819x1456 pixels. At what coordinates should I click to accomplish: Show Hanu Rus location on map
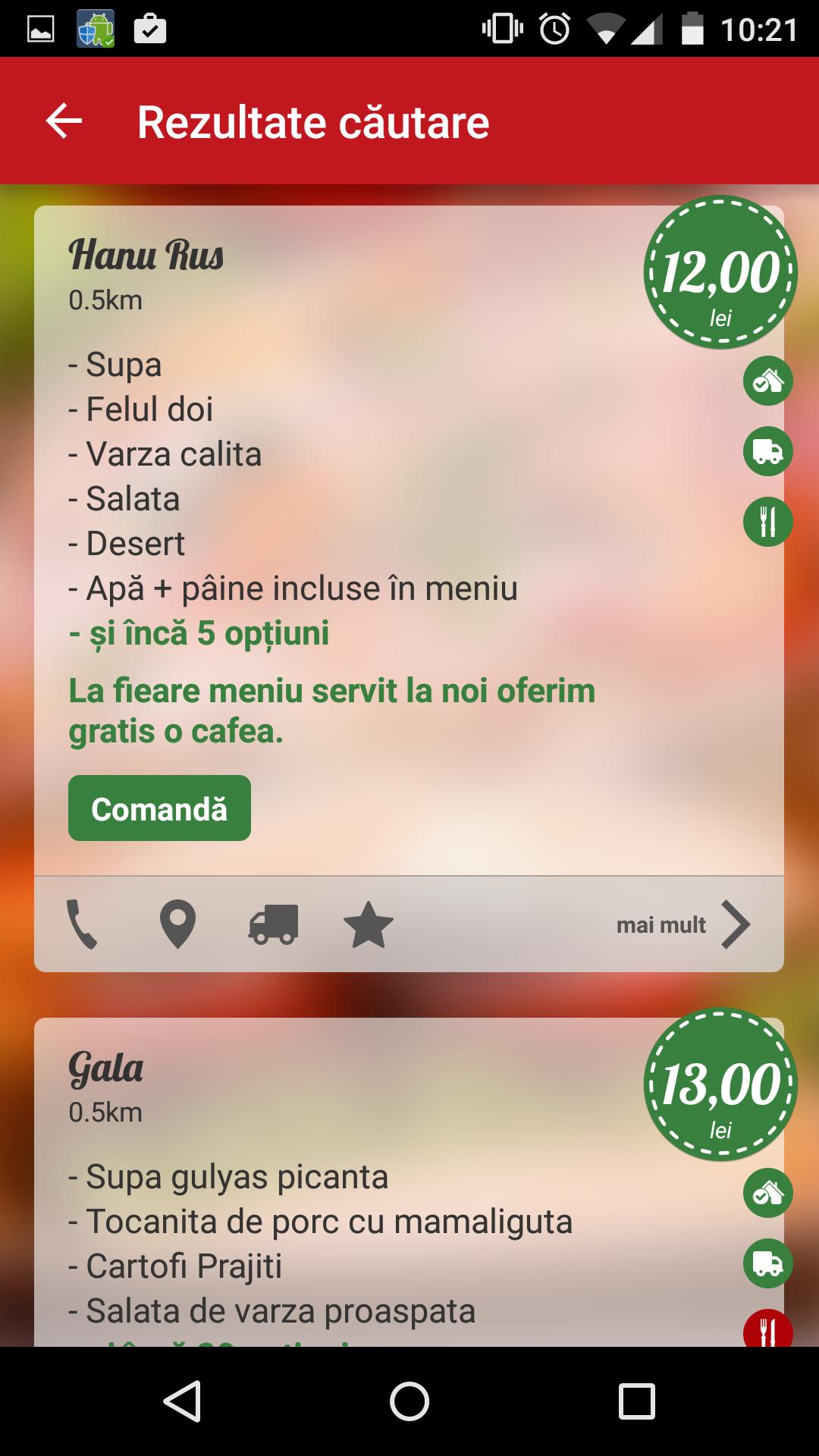(x=177, y=924)
